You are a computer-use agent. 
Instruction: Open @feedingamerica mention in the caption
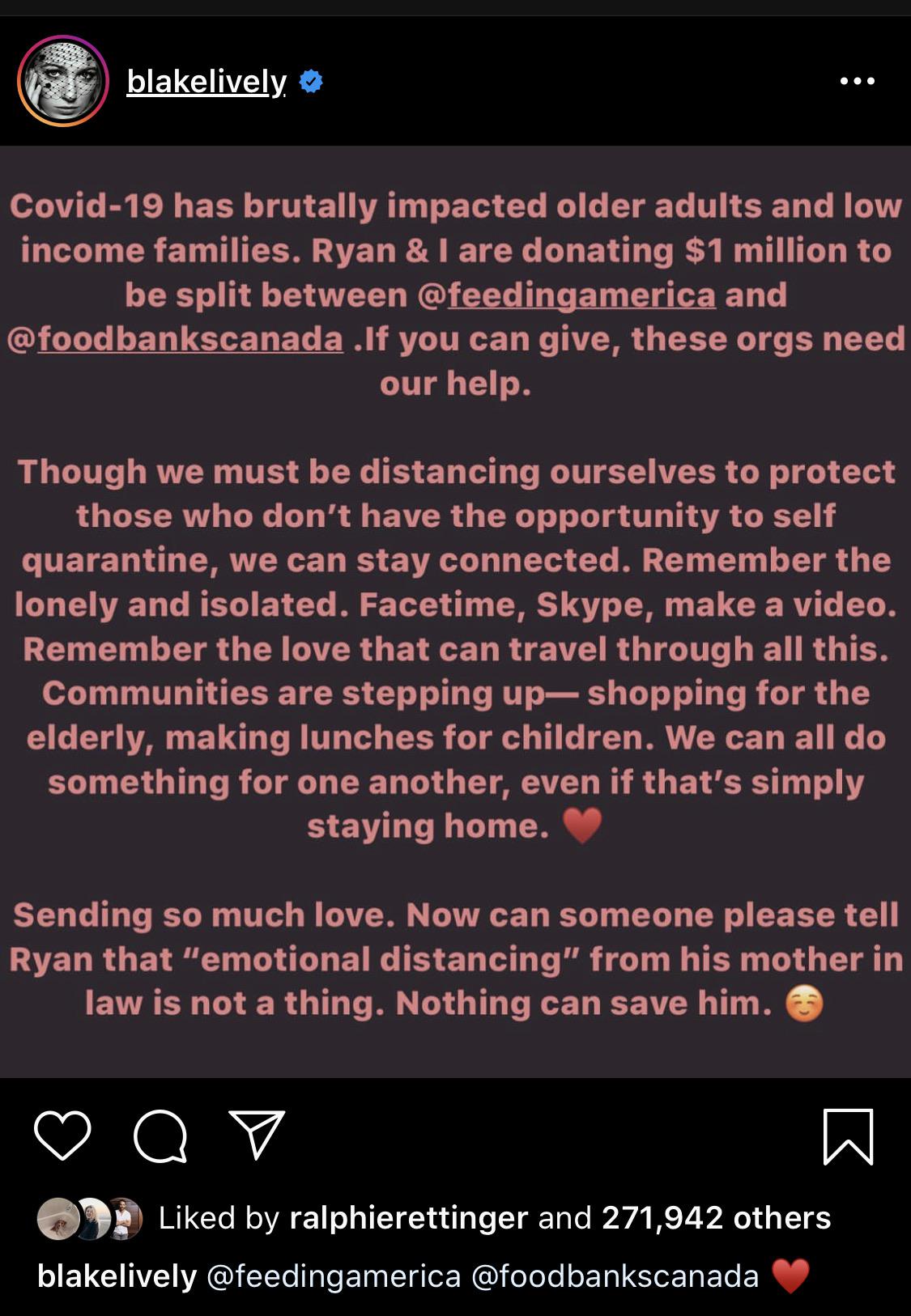point(334,1276)
